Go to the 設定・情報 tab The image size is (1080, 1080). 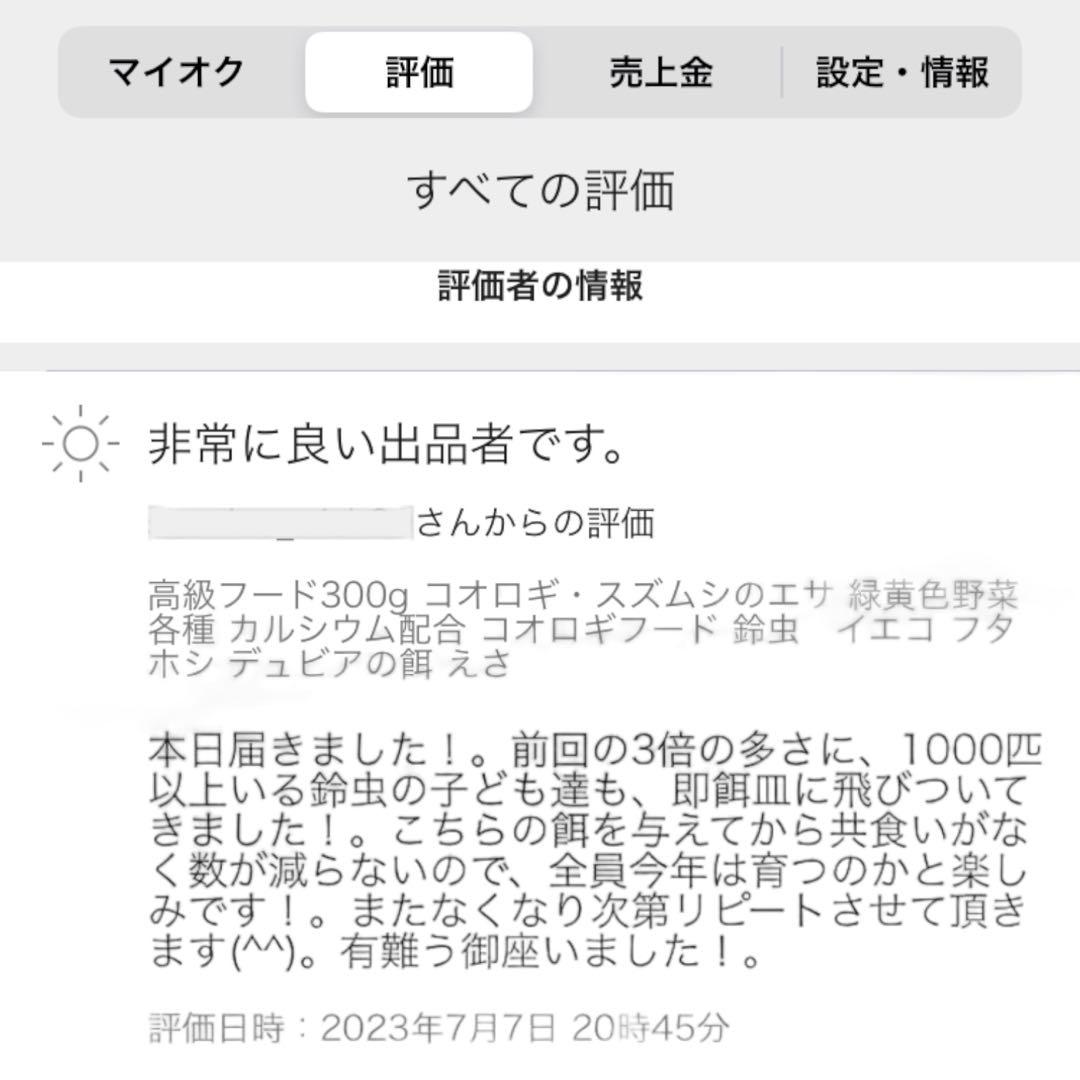click(x=902, y=73)
